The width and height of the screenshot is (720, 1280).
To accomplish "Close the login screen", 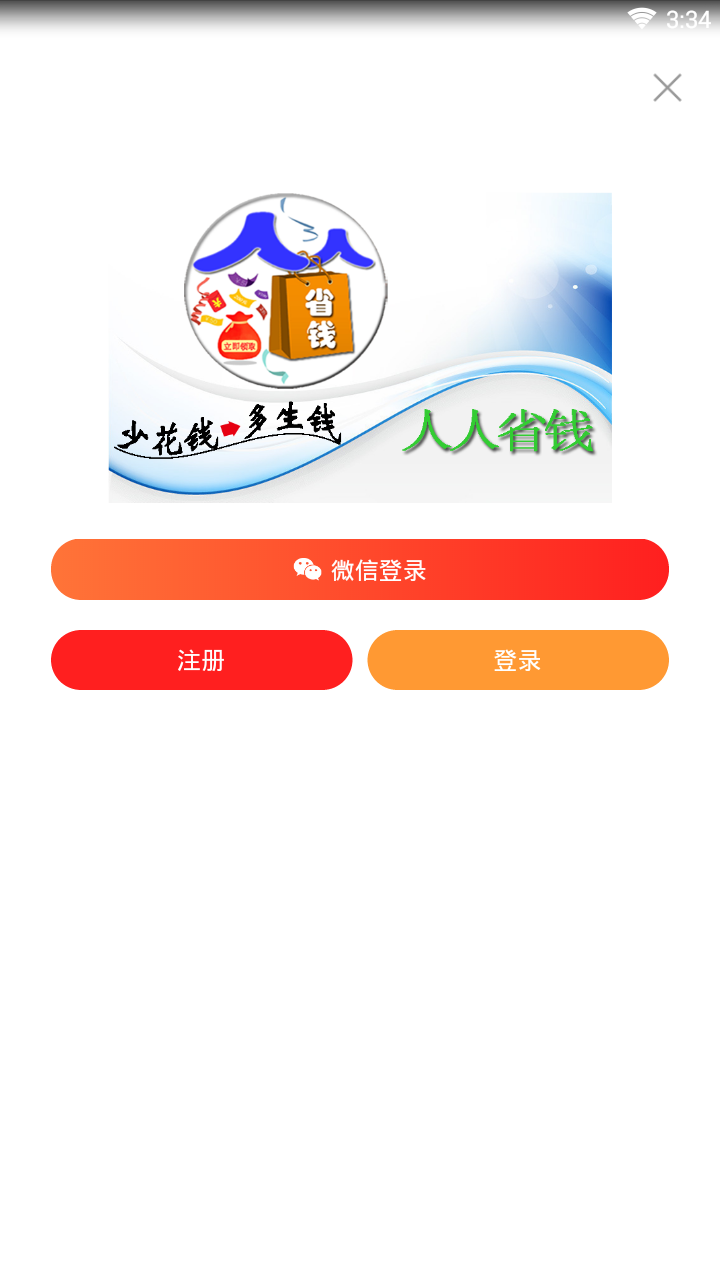I will 667,88.
